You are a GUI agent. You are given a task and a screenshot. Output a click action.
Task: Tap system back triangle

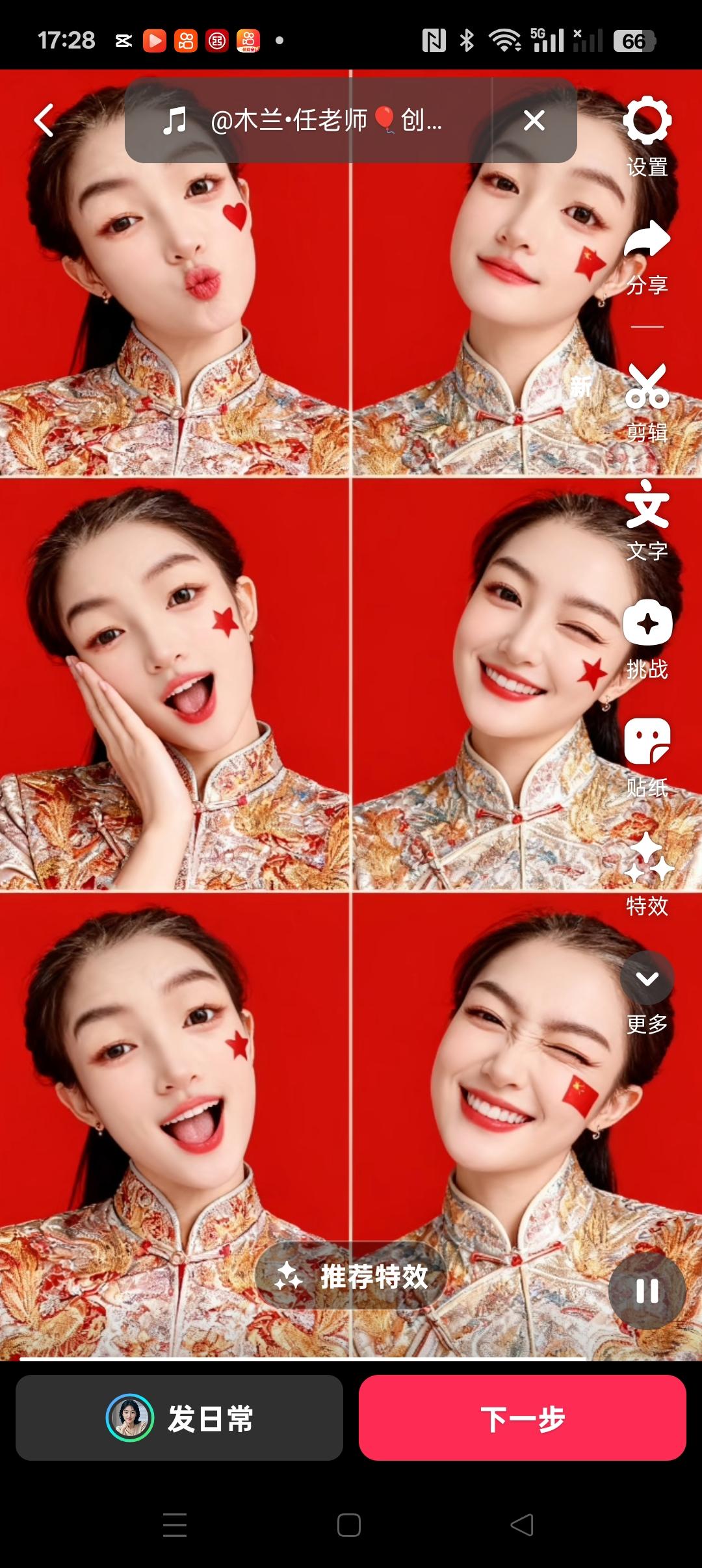522,1524
